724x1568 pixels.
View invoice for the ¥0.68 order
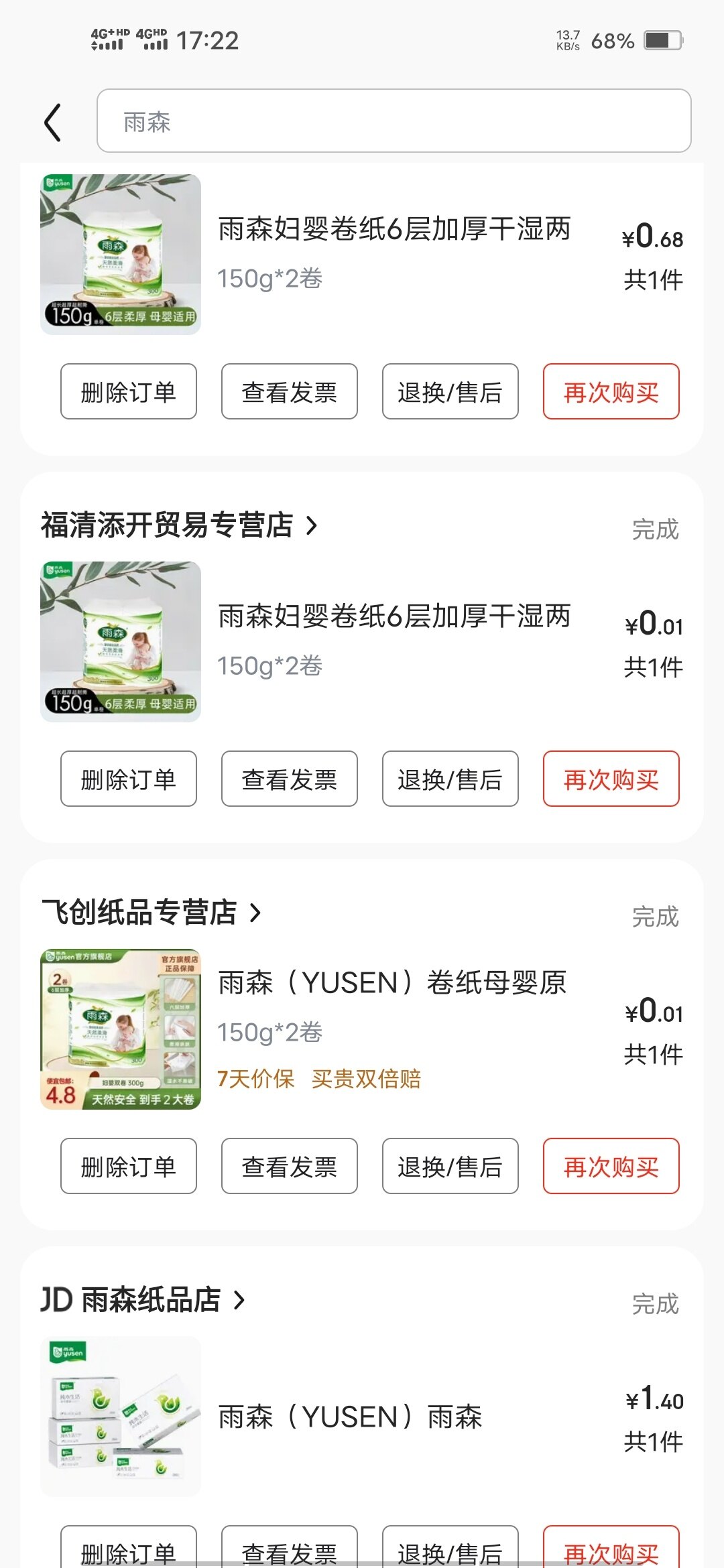point(290,391)
